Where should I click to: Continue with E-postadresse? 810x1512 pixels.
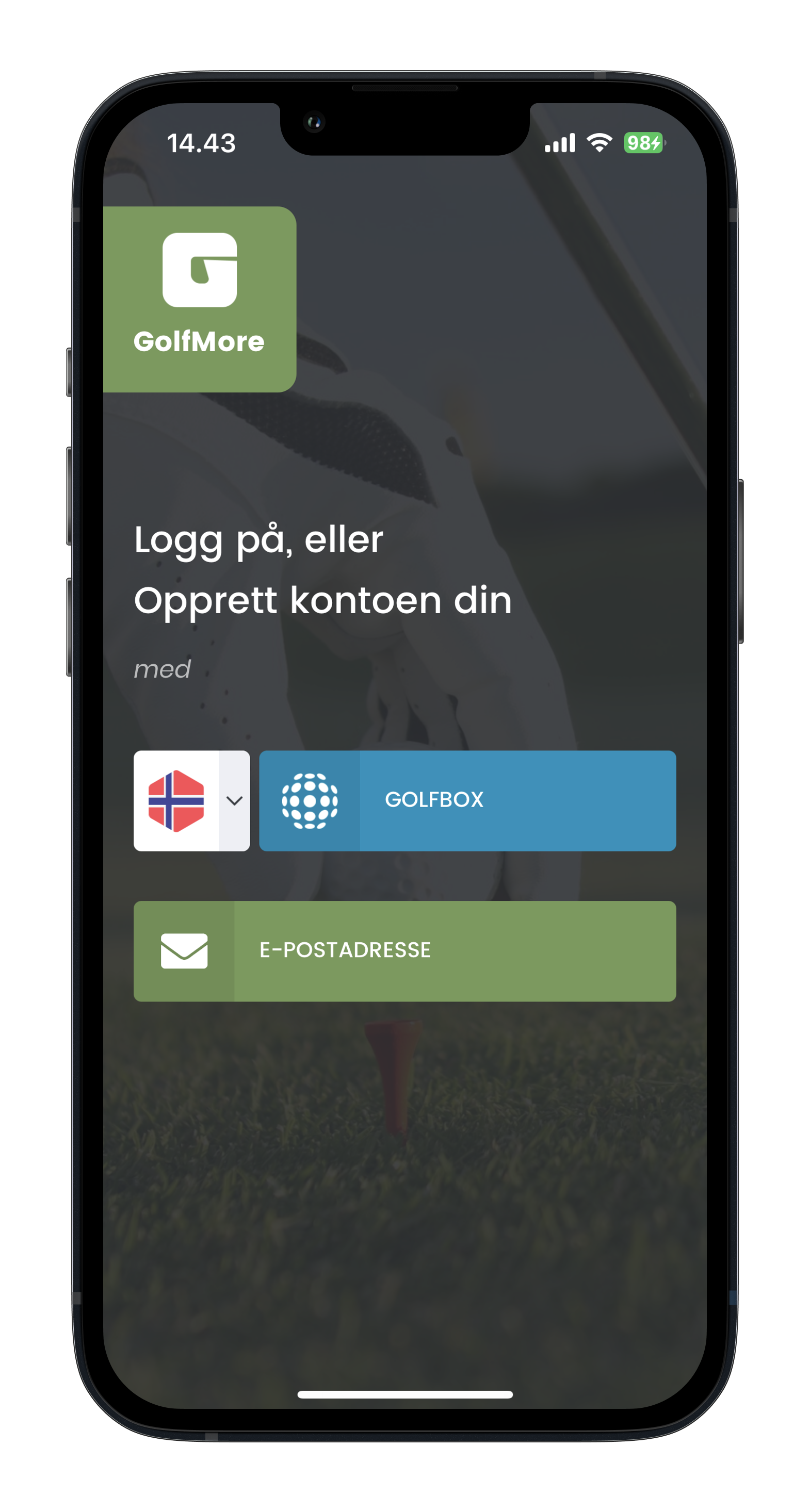pos(404,951)
